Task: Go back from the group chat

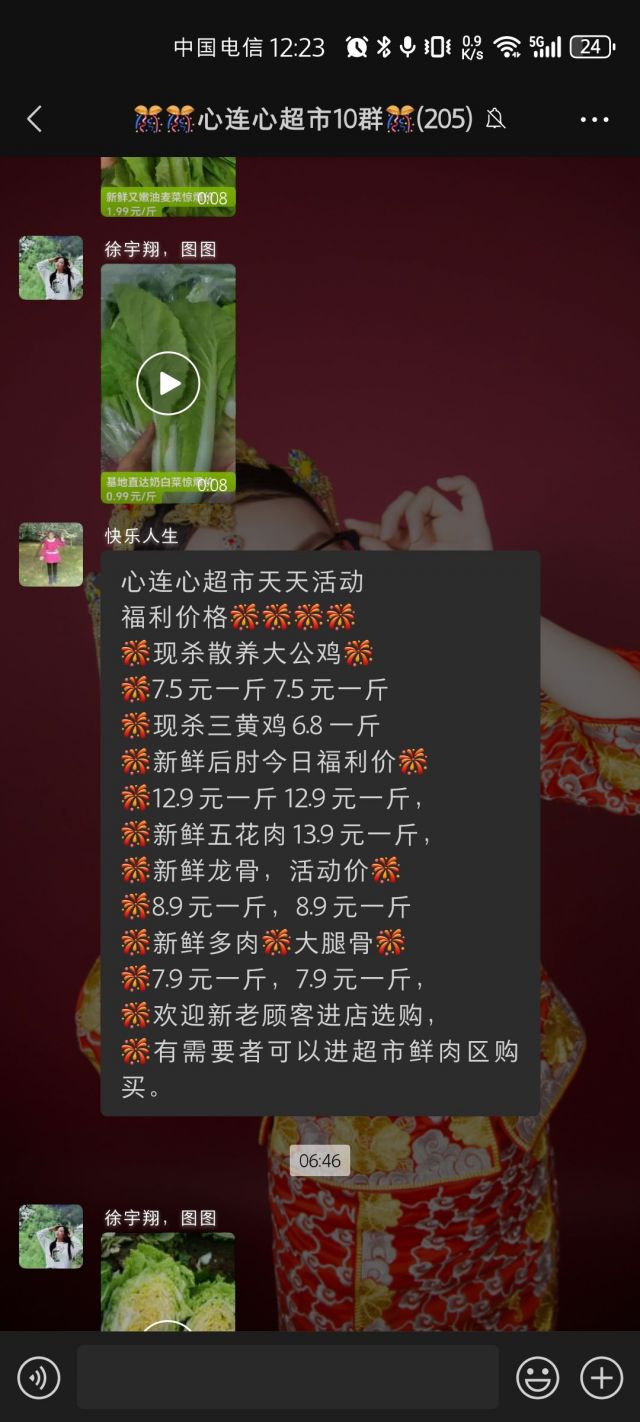Action: click(x=34, y=120)
